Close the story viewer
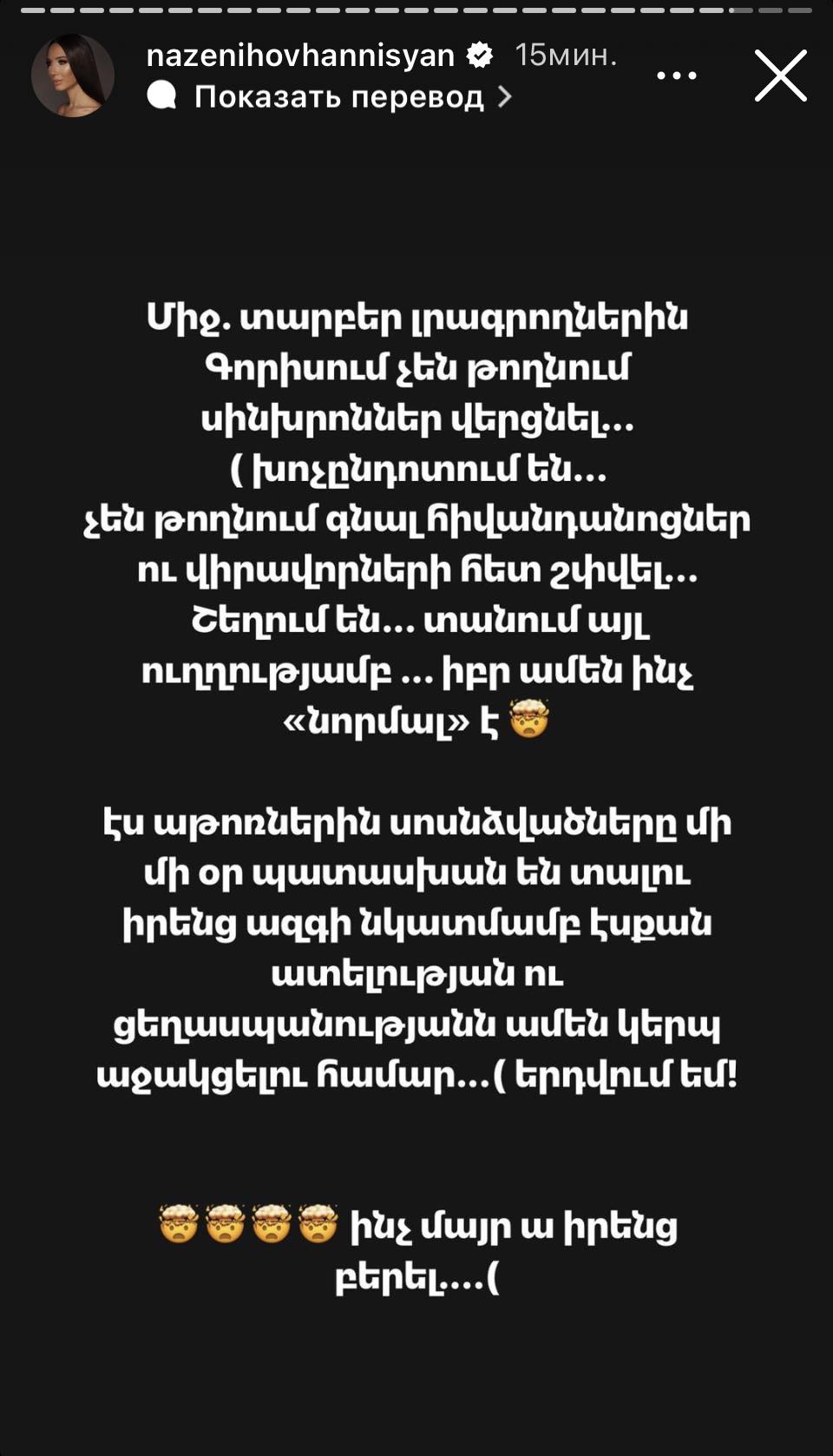Screen dimensions: 833x1456 tap(780, 76)
